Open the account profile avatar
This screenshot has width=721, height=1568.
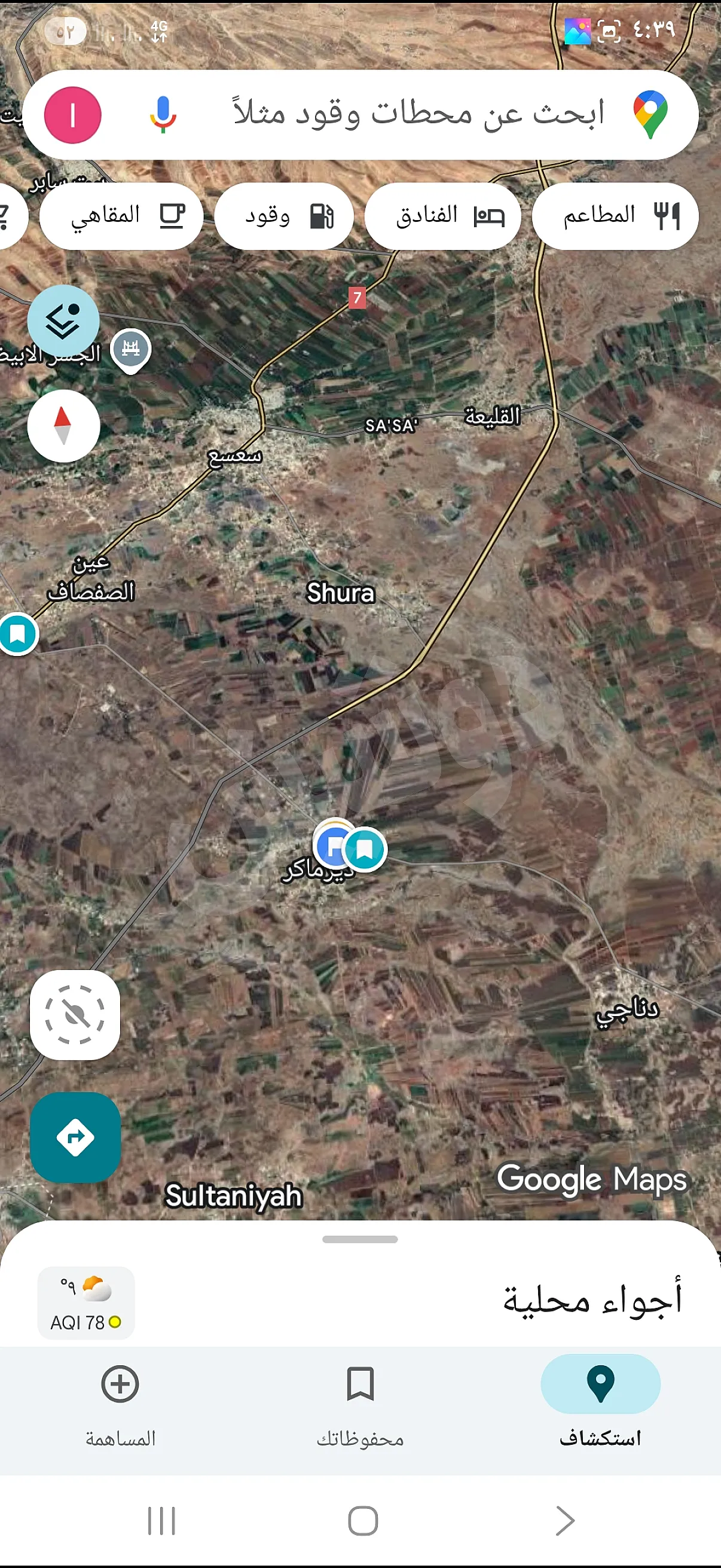pos(72,115)
